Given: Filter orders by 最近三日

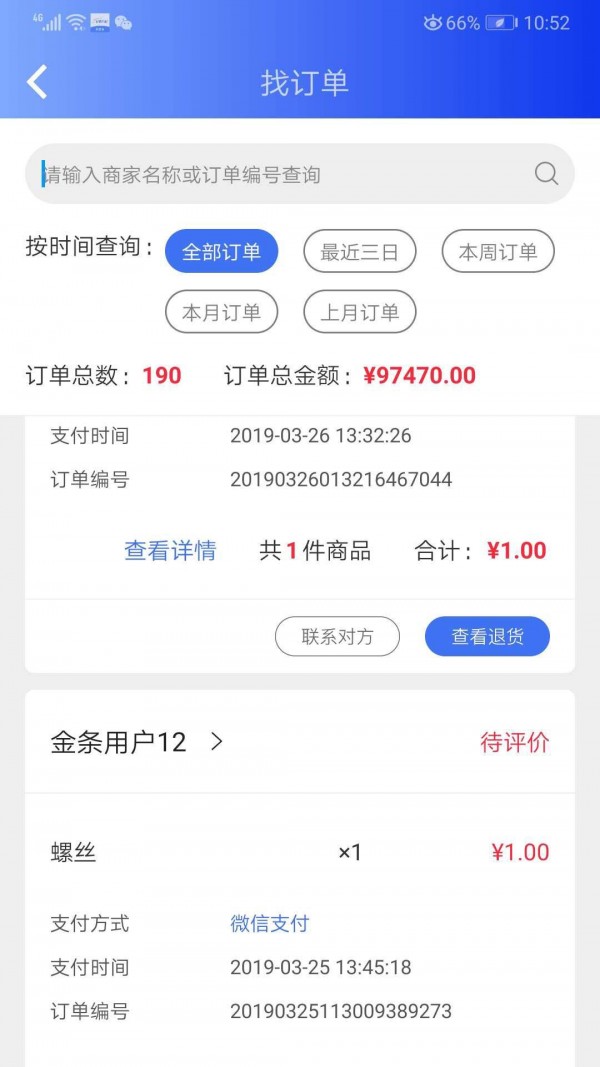Looking at the screenshot, I should point(359,252).
